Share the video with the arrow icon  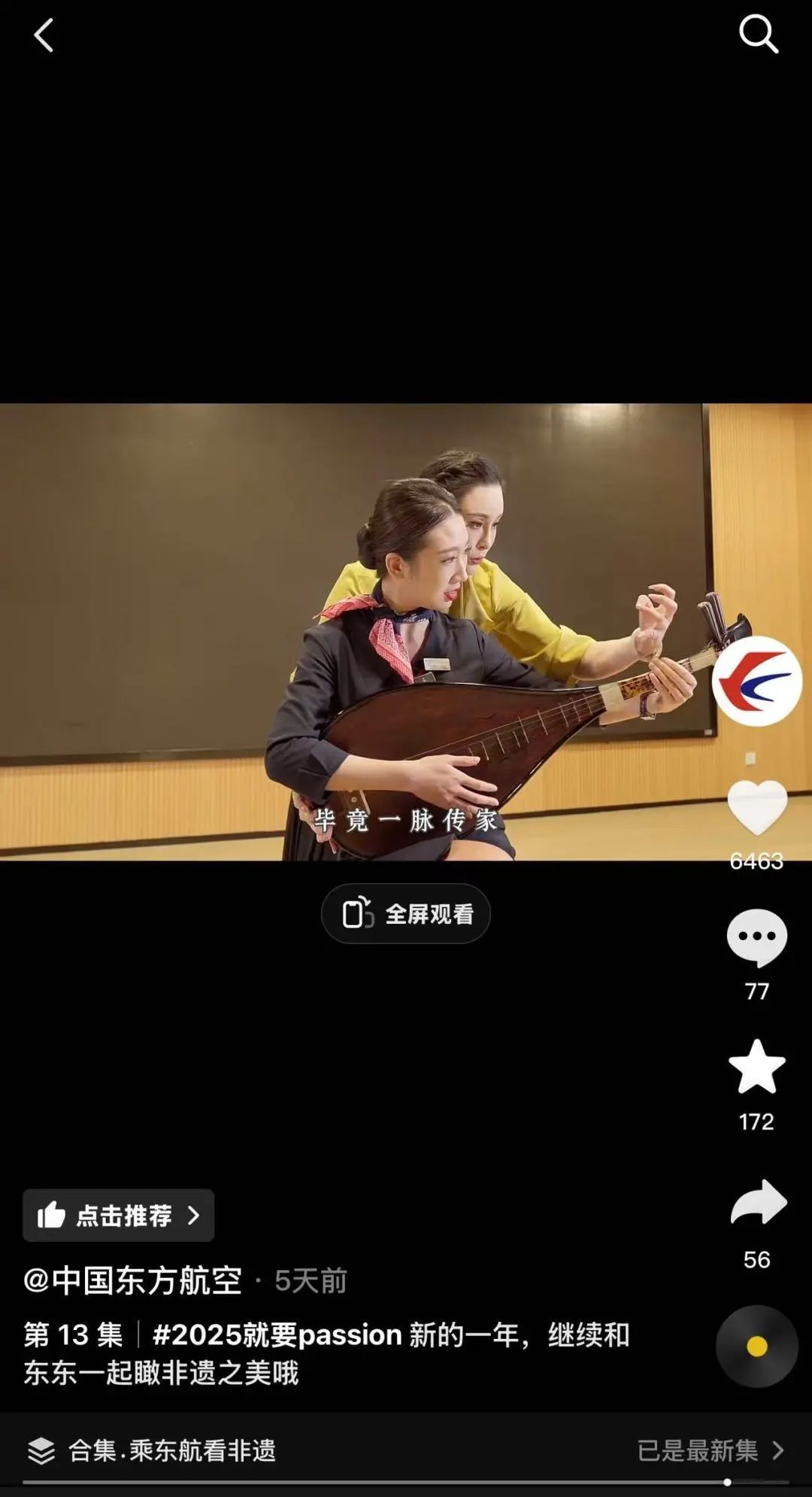[758, 1204]
